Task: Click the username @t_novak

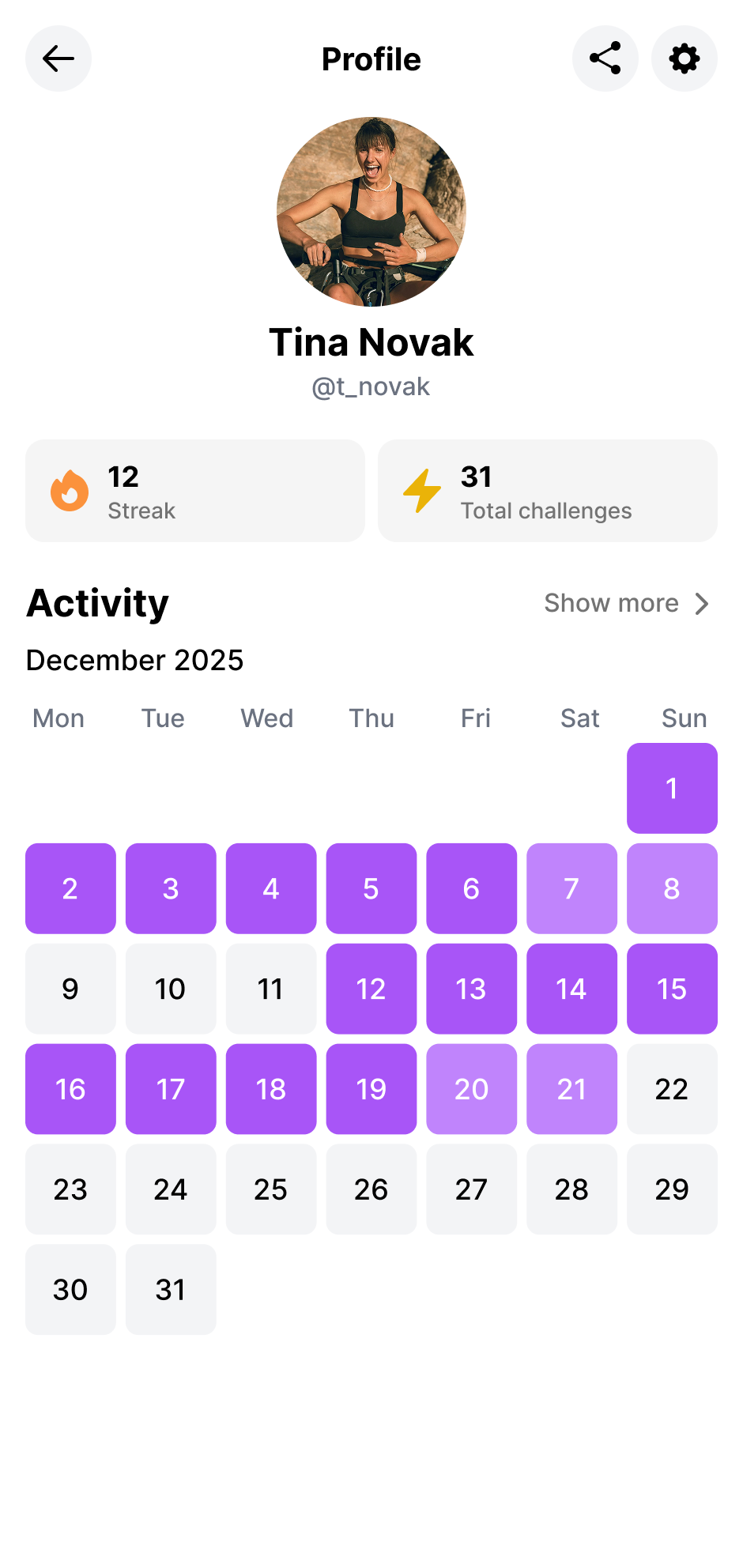Action: 371,386
